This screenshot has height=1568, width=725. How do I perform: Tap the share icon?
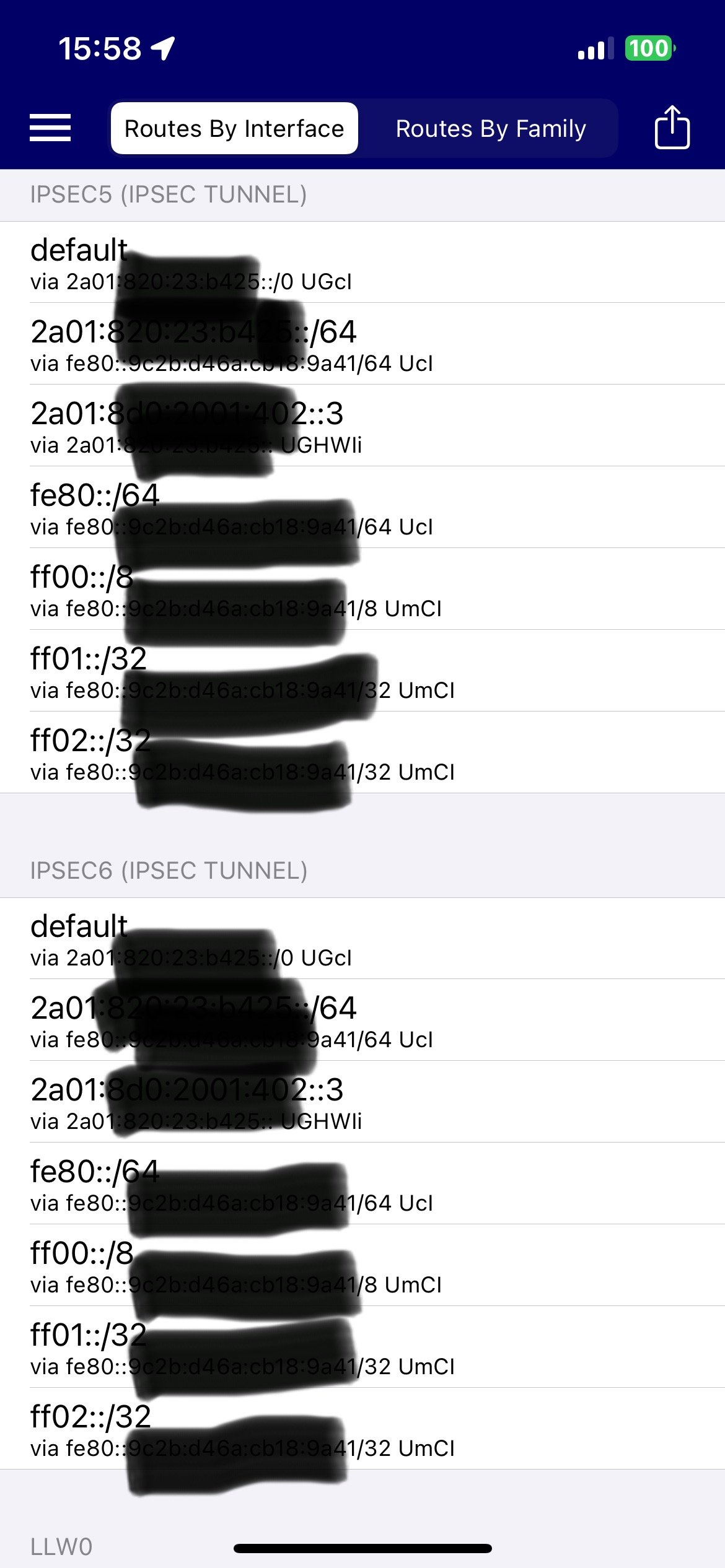click(672, 128)
